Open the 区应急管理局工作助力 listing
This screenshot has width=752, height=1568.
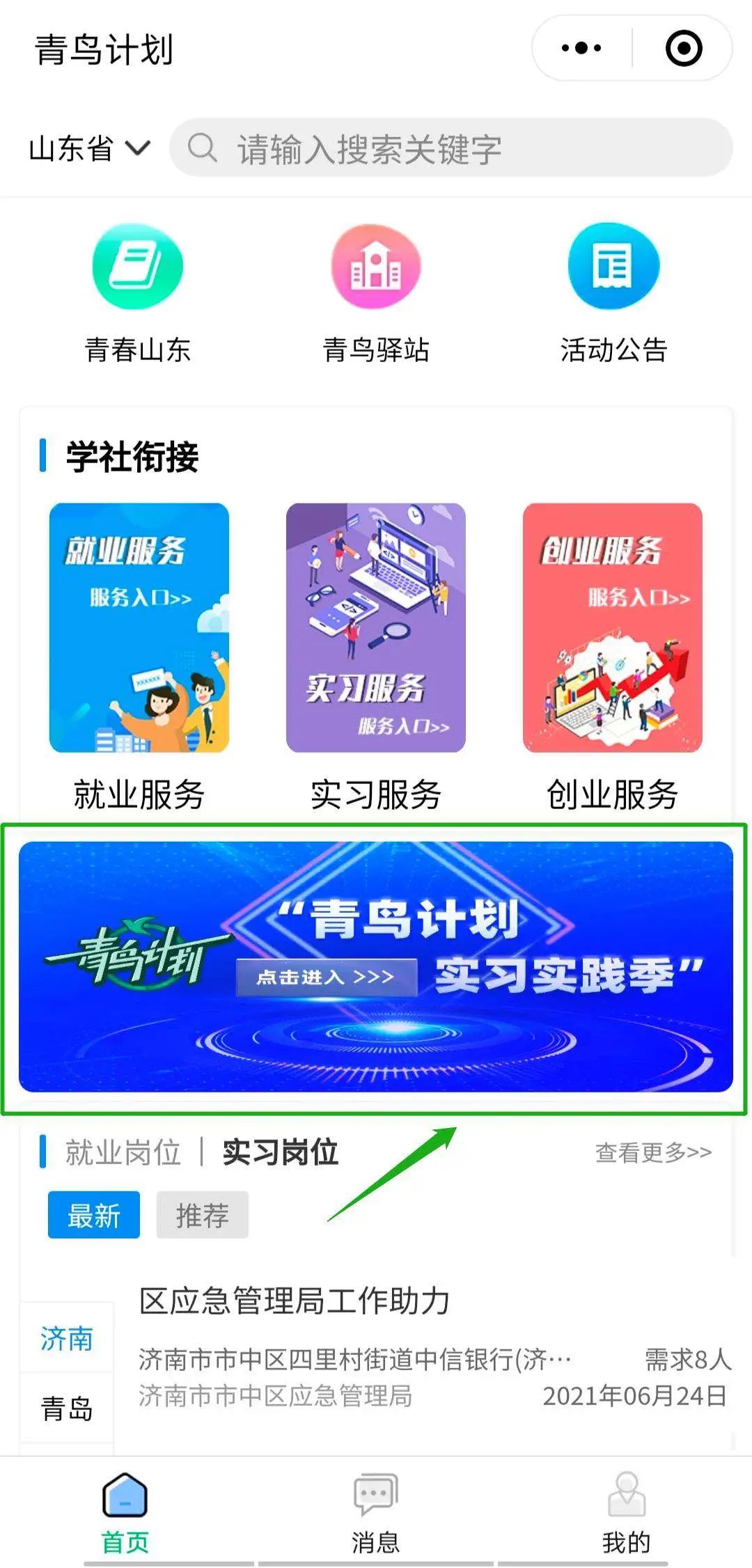point(295,1301)
